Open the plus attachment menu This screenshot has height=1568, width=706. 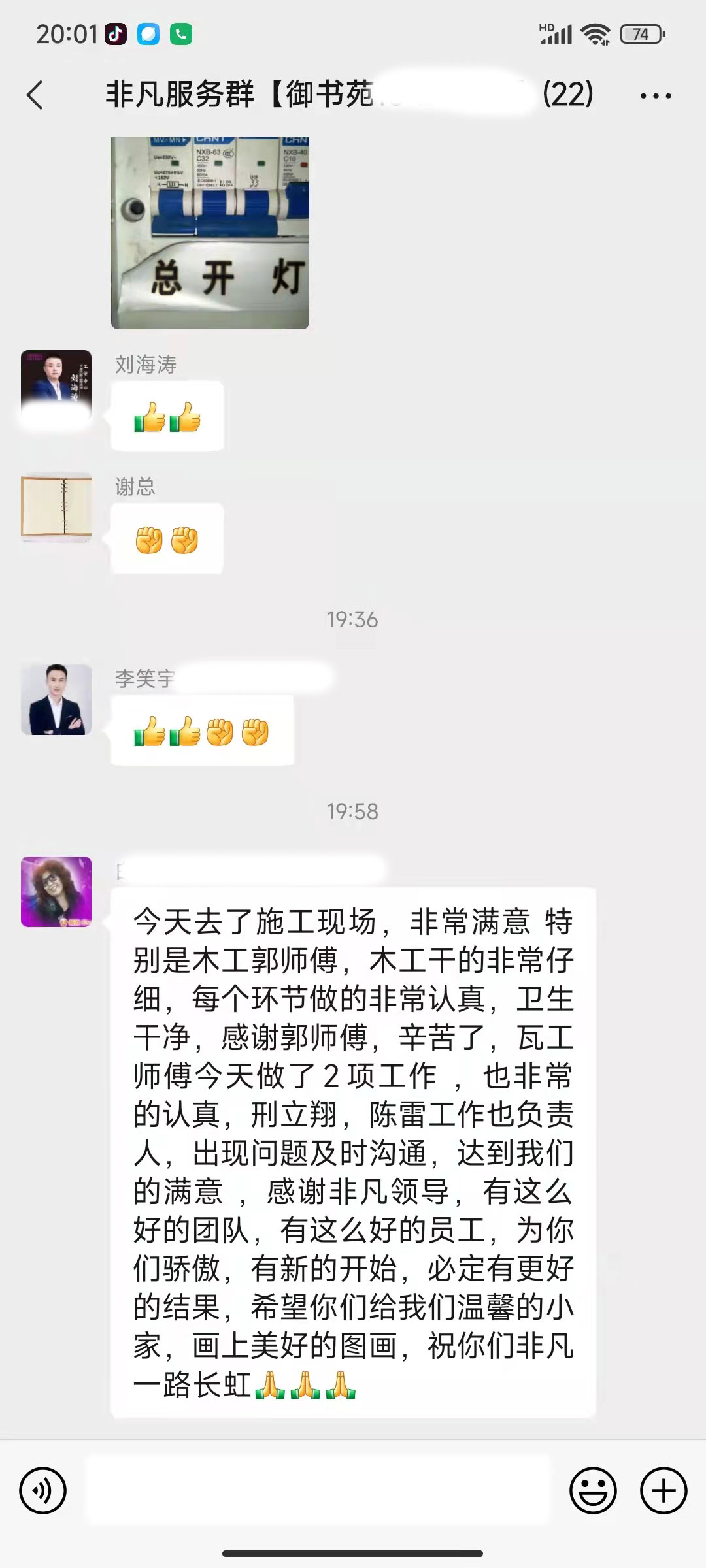coord(664,1490)
